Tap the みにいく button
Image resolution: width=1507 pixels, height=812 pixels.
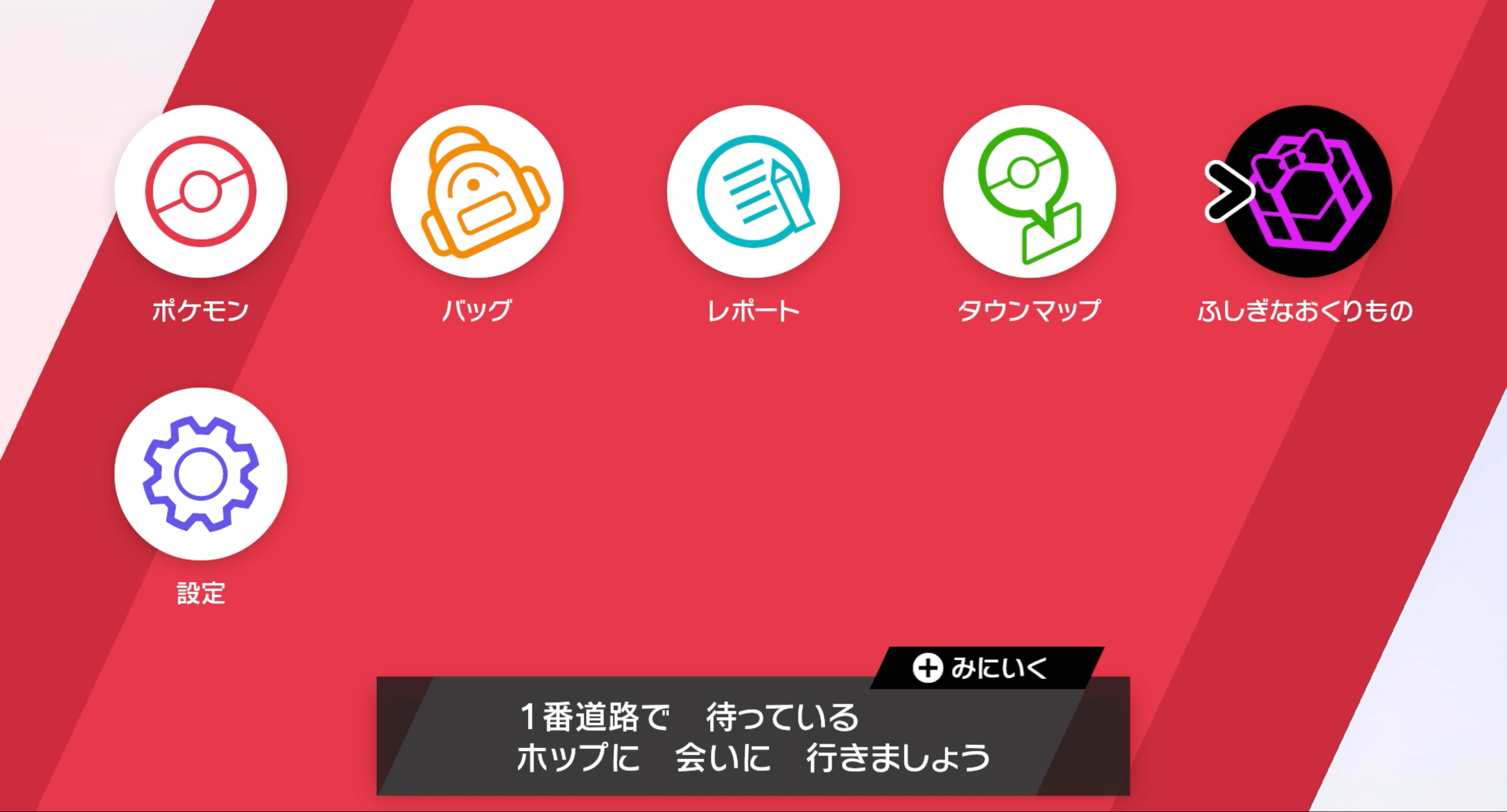pyautogui.click(x=986, y=668)
